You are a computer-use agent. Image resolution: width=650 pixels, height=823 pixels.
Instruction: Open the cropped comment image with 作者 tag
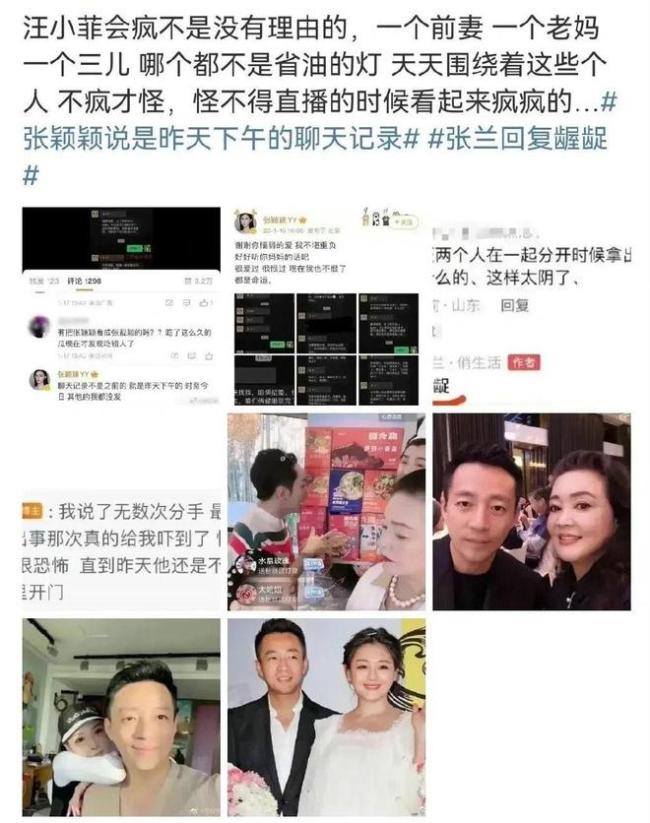point(531,307)
